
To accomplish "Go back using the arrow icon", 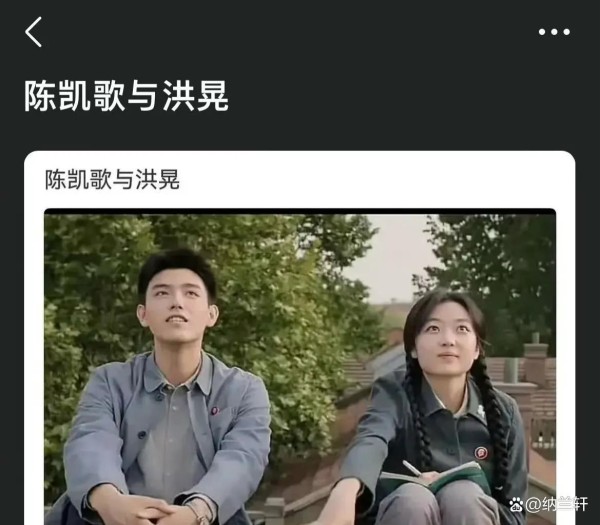I will 34,32.
